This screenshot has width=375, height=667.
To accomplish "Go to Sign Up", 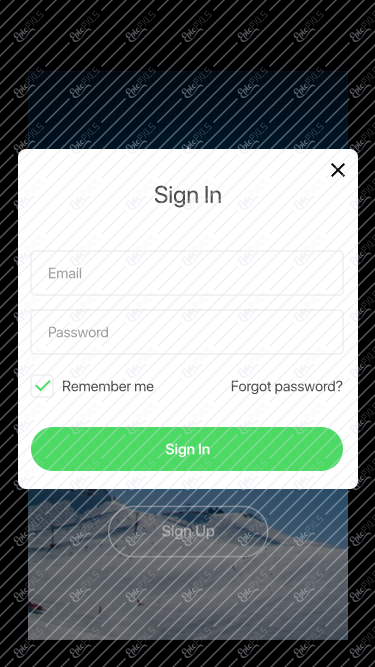I will [188, 531].
